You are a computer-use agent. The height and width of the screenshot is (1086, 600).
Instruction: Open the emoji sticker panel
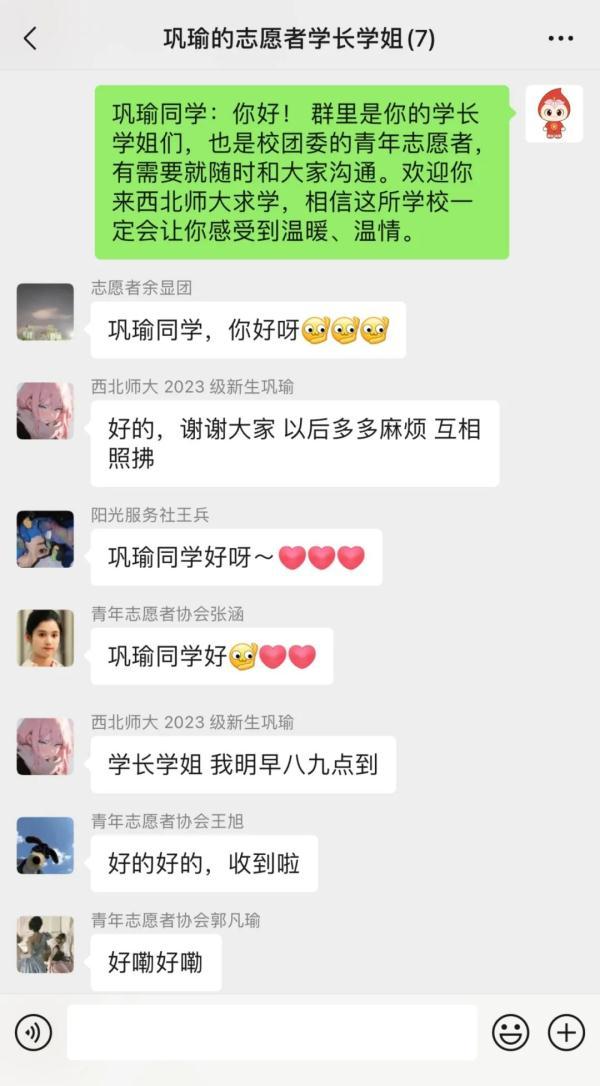coord(511,1032)
